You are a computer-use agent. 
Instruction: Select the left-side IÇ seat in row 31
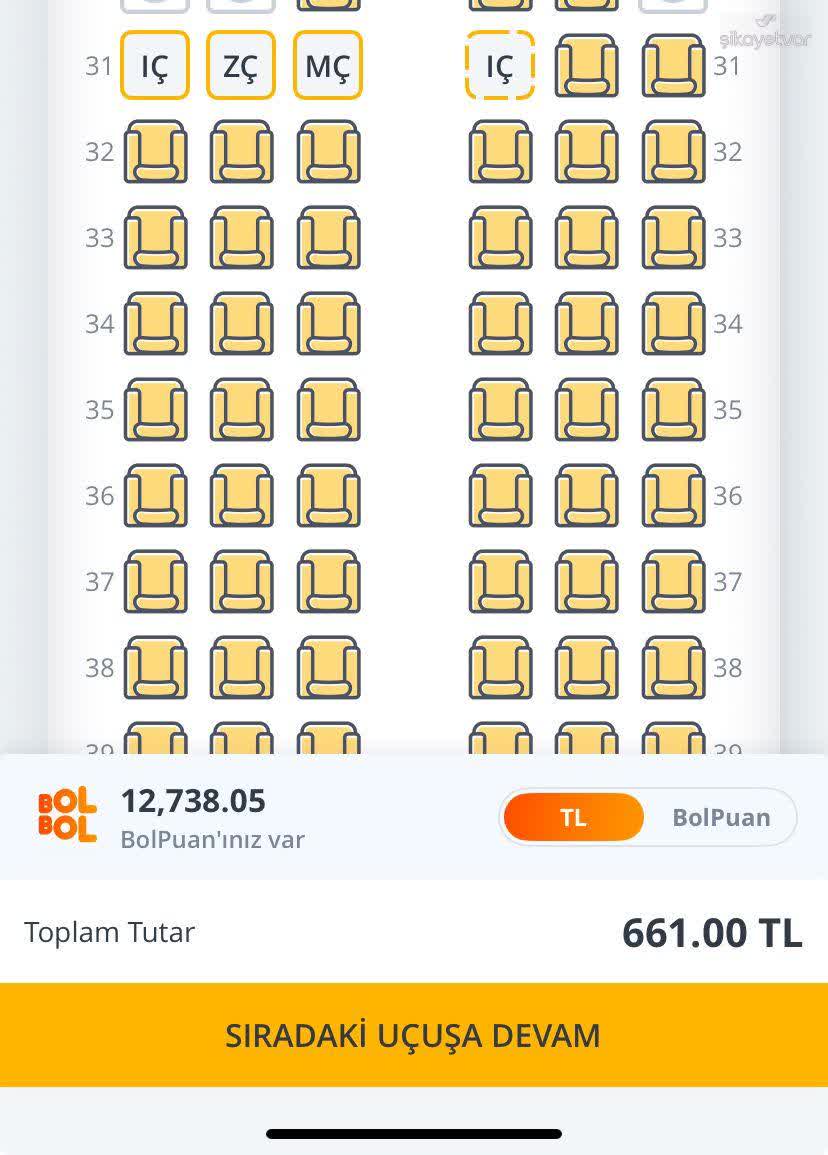pos(154,65)
